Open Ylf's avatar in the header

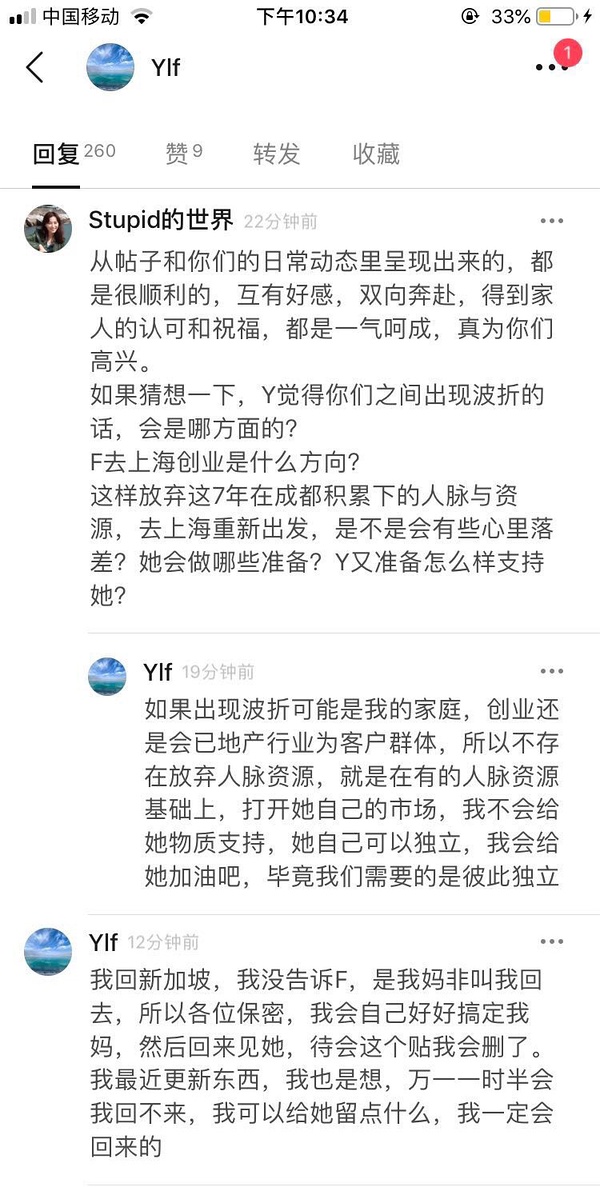(110, 68)
